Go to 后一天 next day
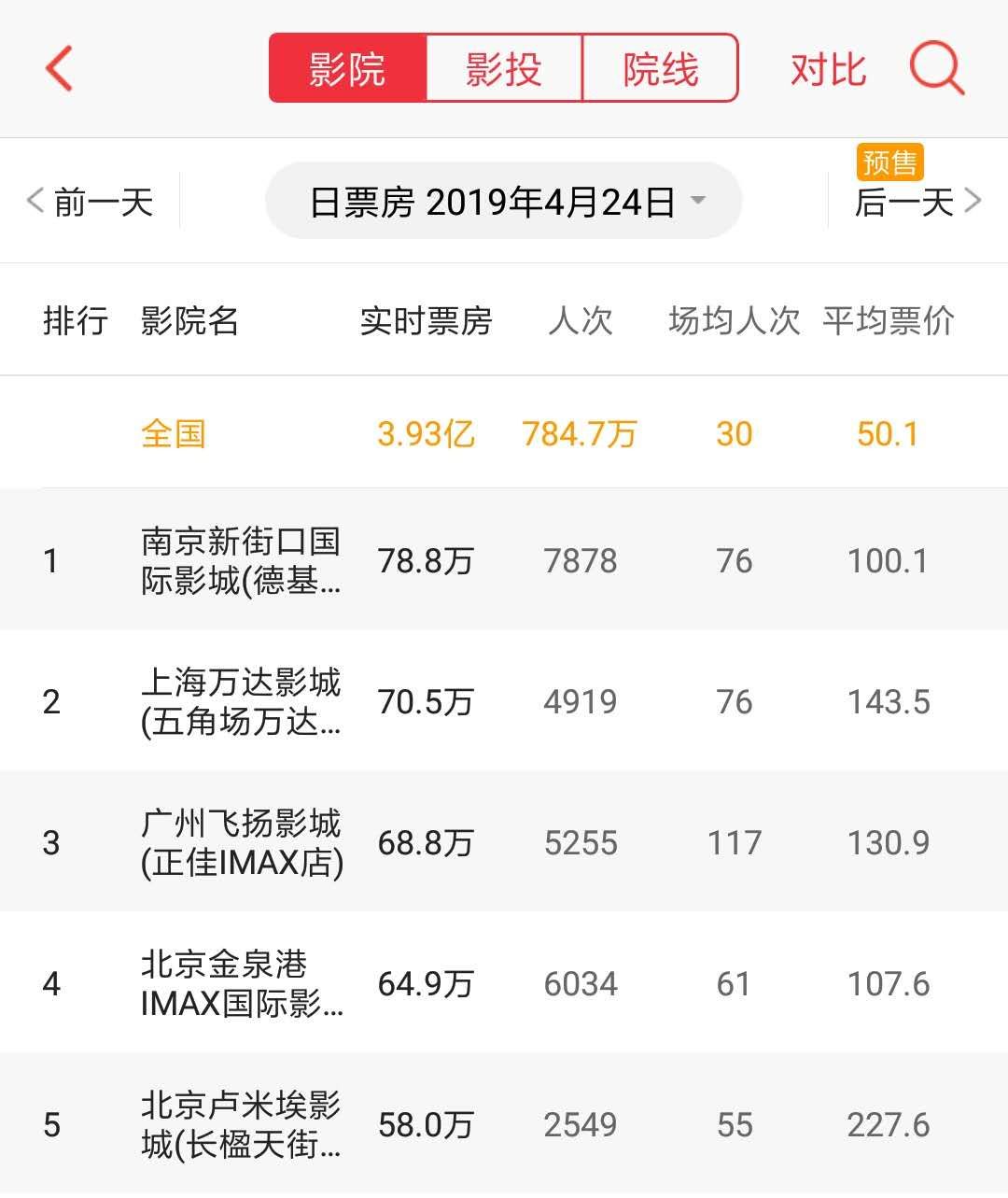The image size is (1008, 1198). pyautogui.click(x=917, y=202)
